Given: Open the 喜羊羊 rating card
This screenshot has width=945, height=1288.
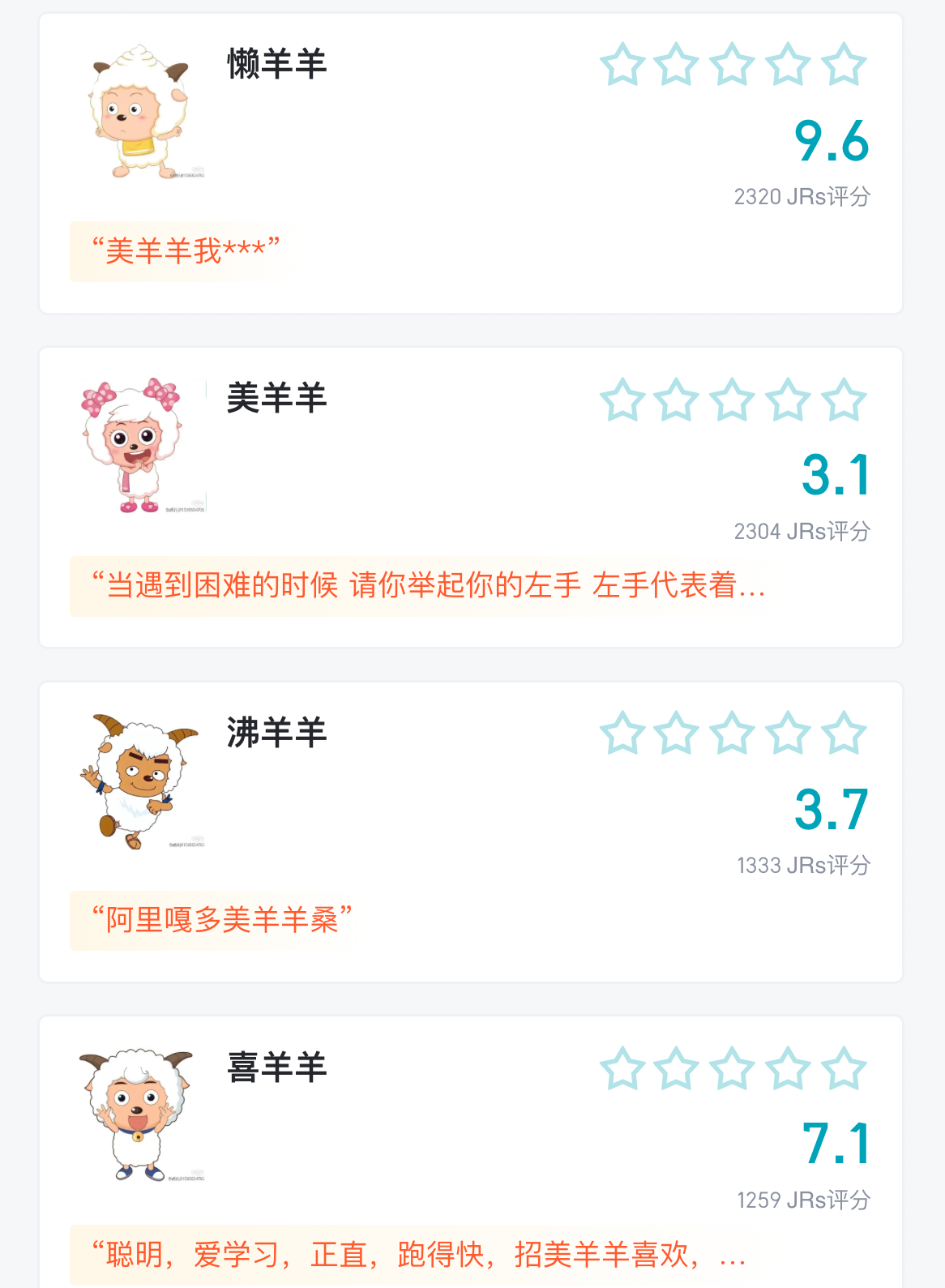Looking at the screenshot, I should [x=276, y=1068].
